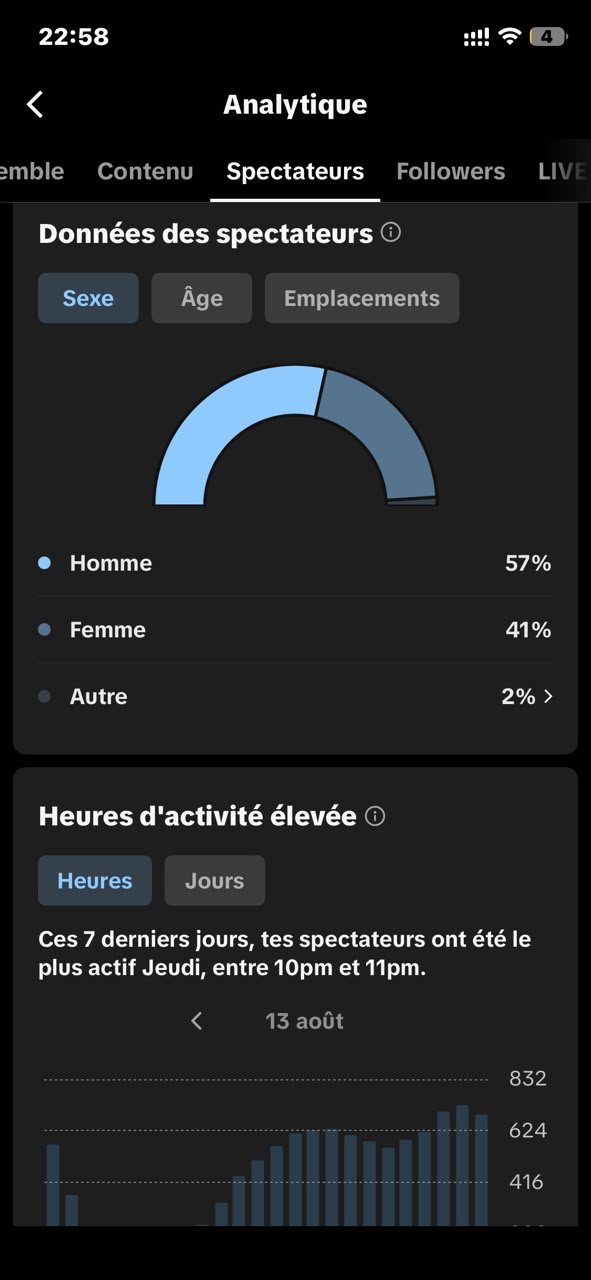The width and height of the screenshot is (591, 1280).
Task: Show viewer data by Emplacements
Action: coord(362,298)
